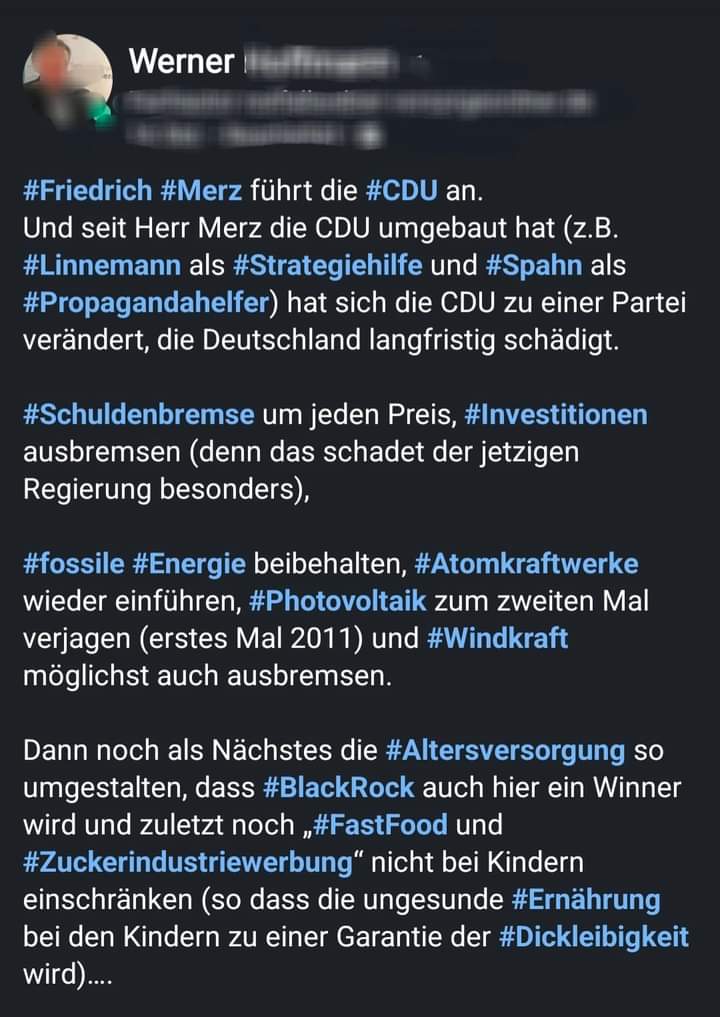The width and height of the screenshot is (720, 1017).
Task: Open the #Energie hashtag
Action: coord(188,563)
